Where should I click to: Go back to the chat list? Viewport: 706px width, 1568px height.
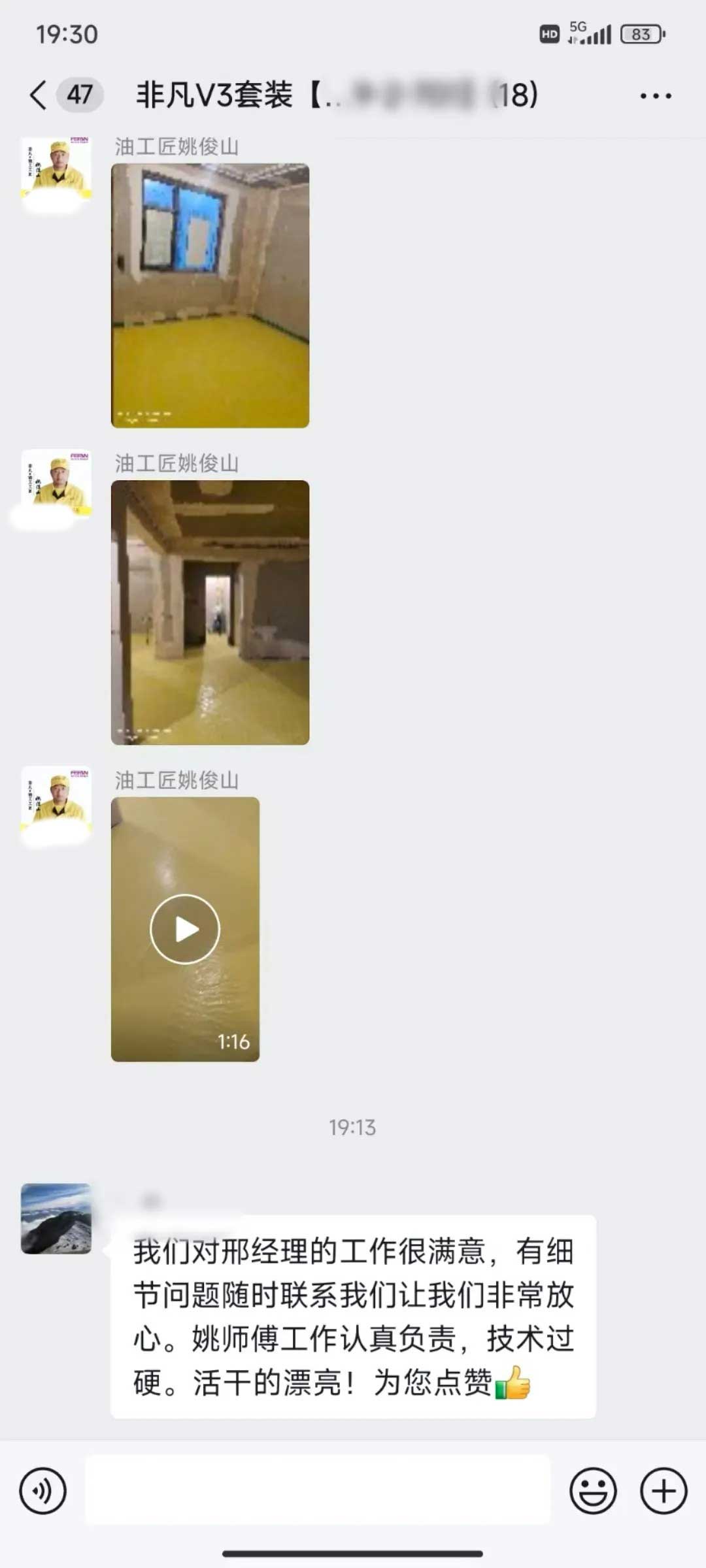point(39,95)
